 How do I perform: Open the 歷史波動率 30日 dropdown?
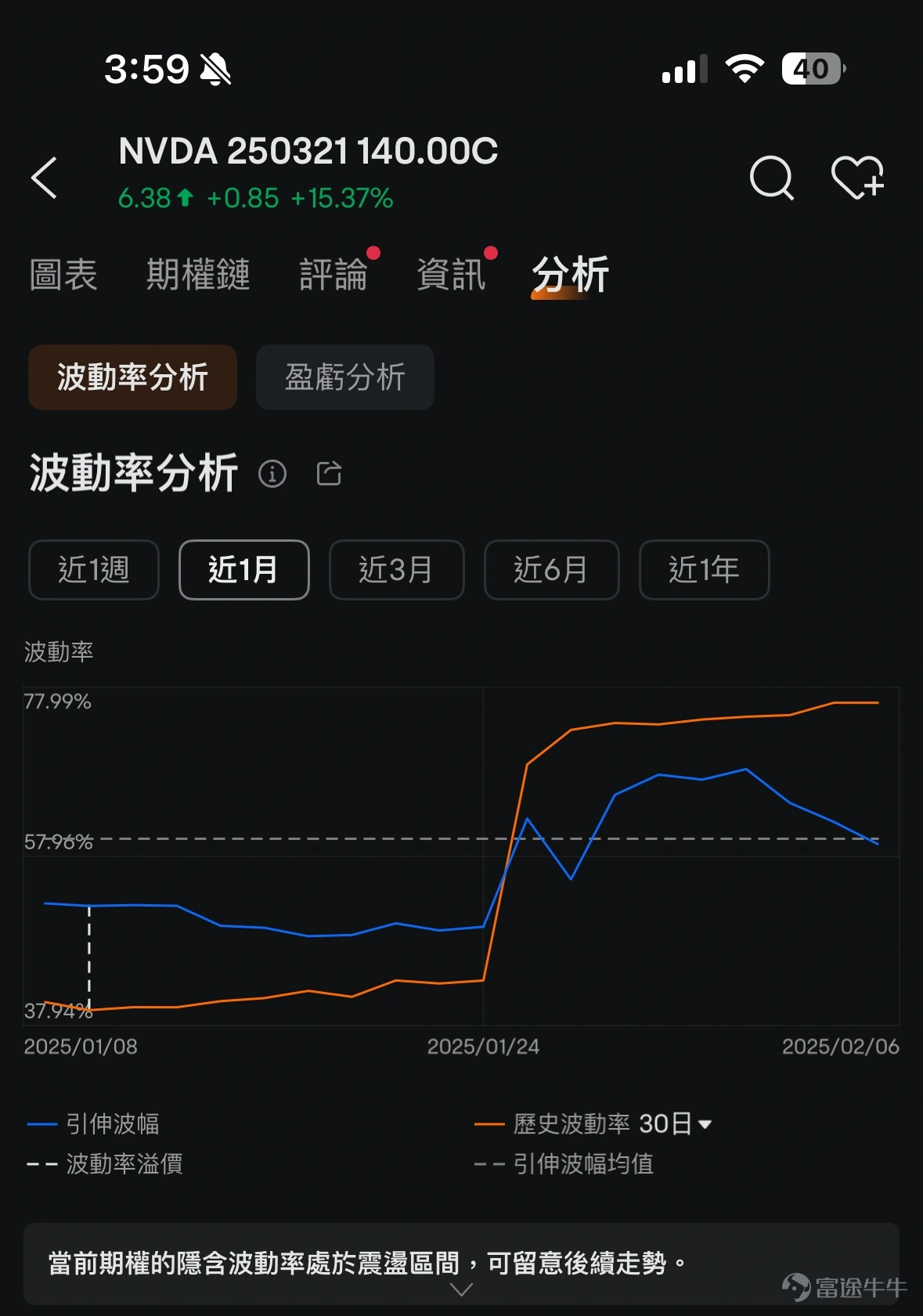point(675,1124)
